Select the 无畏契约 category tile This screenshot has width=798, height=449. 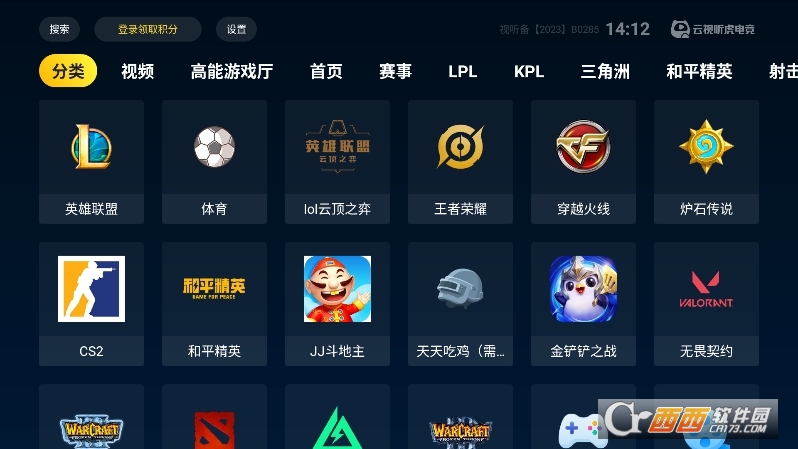coord(706,303)
